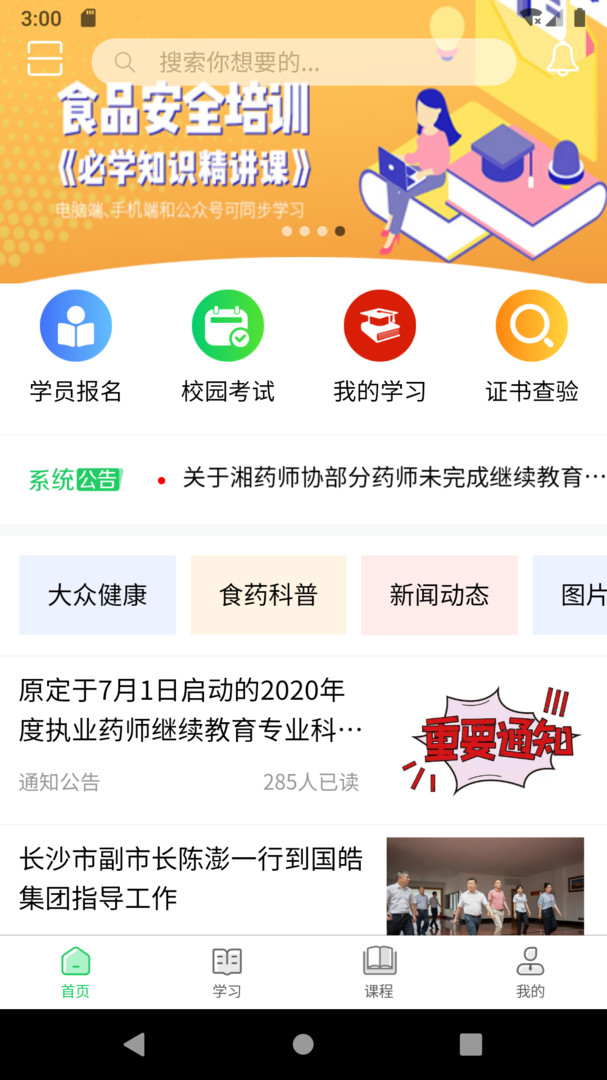Viewport: 607px width, 1080px height.
Task: Select the 食药科普 category
Action: click(x=268, y=595)
